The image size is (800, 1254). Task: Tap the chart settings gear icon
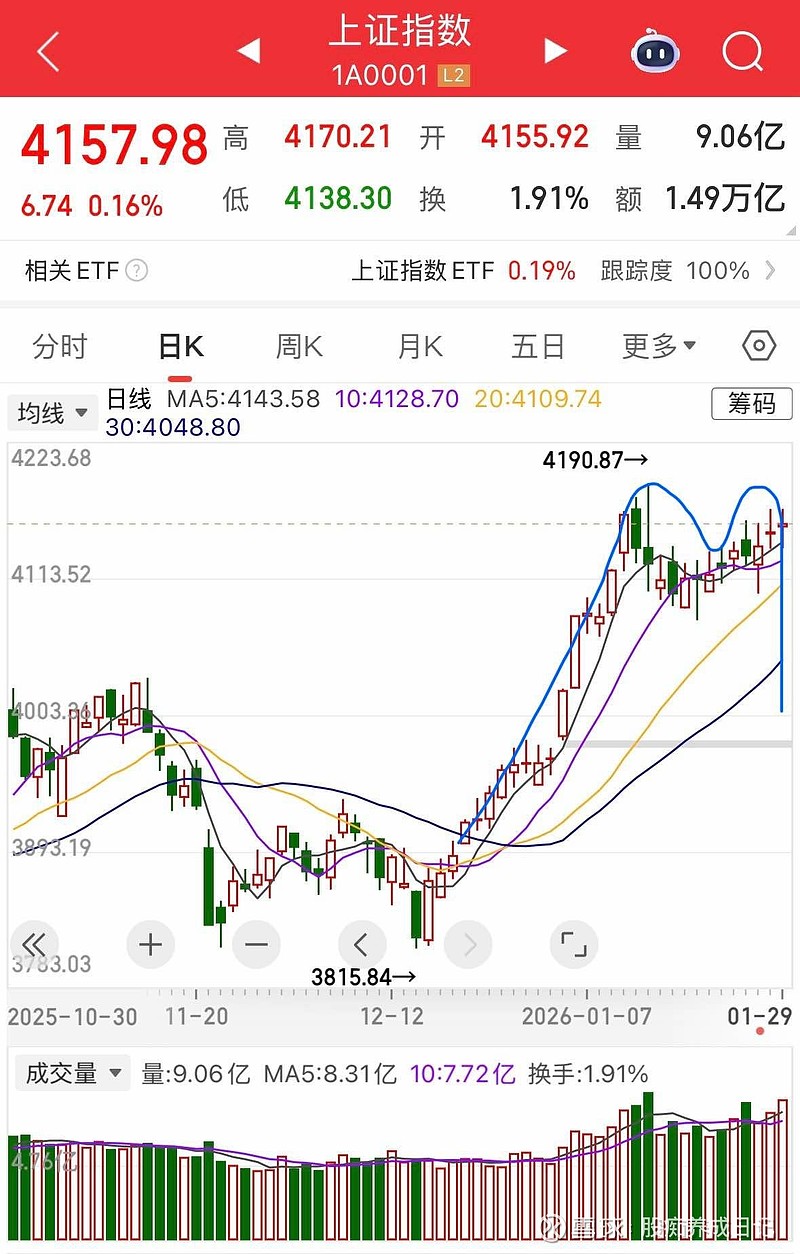pos(758,344)
